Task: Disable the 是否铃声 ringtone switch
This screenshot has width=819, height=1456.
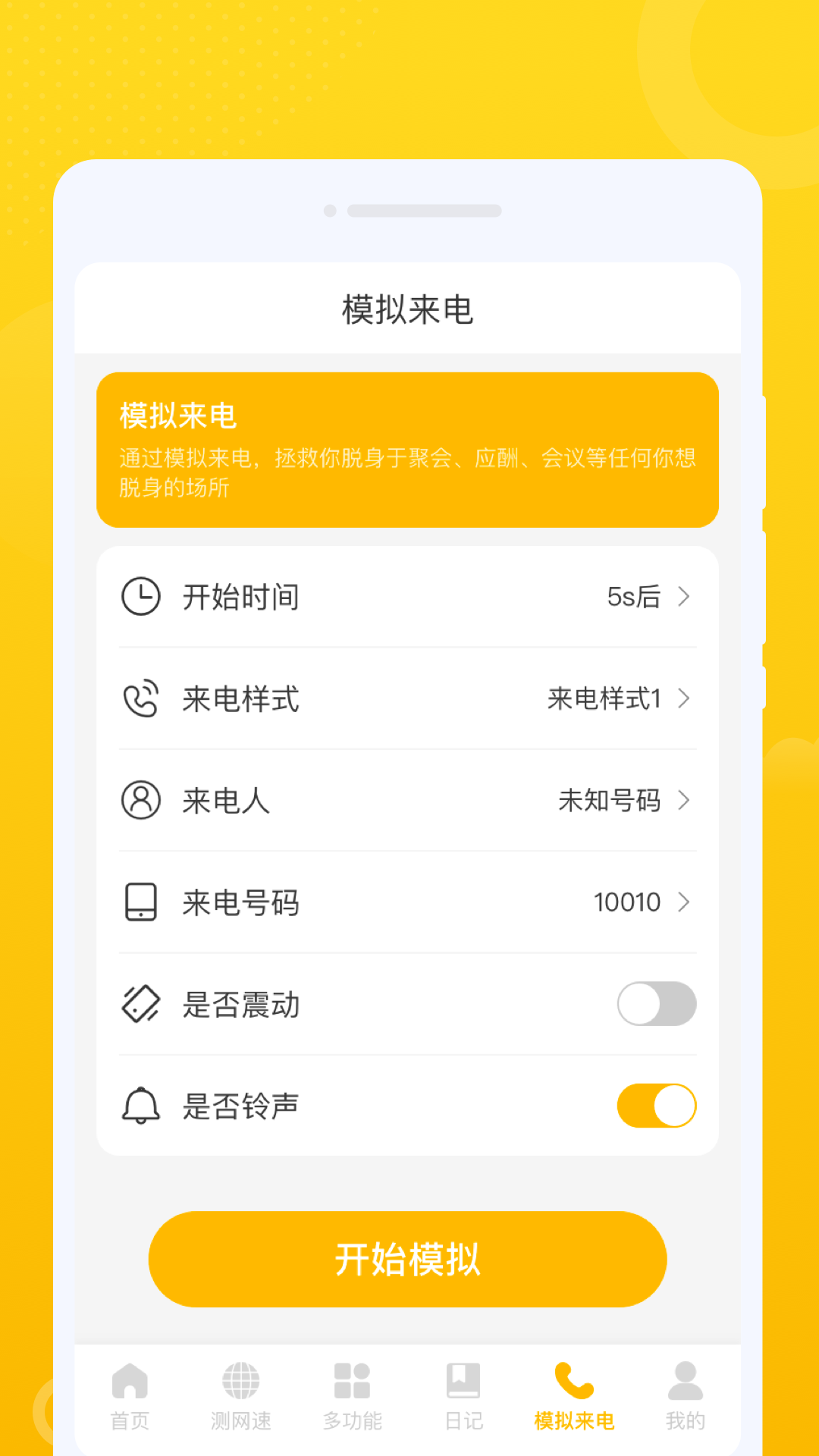Action: 657,1106
